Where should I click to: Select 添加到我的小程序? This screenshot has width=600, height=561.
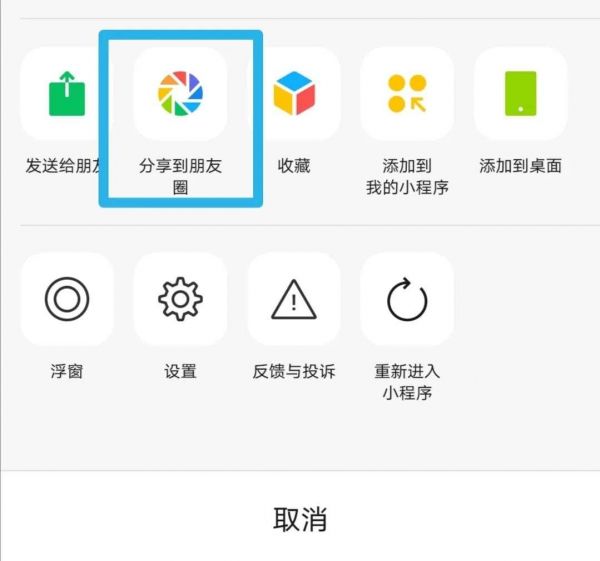407,94
